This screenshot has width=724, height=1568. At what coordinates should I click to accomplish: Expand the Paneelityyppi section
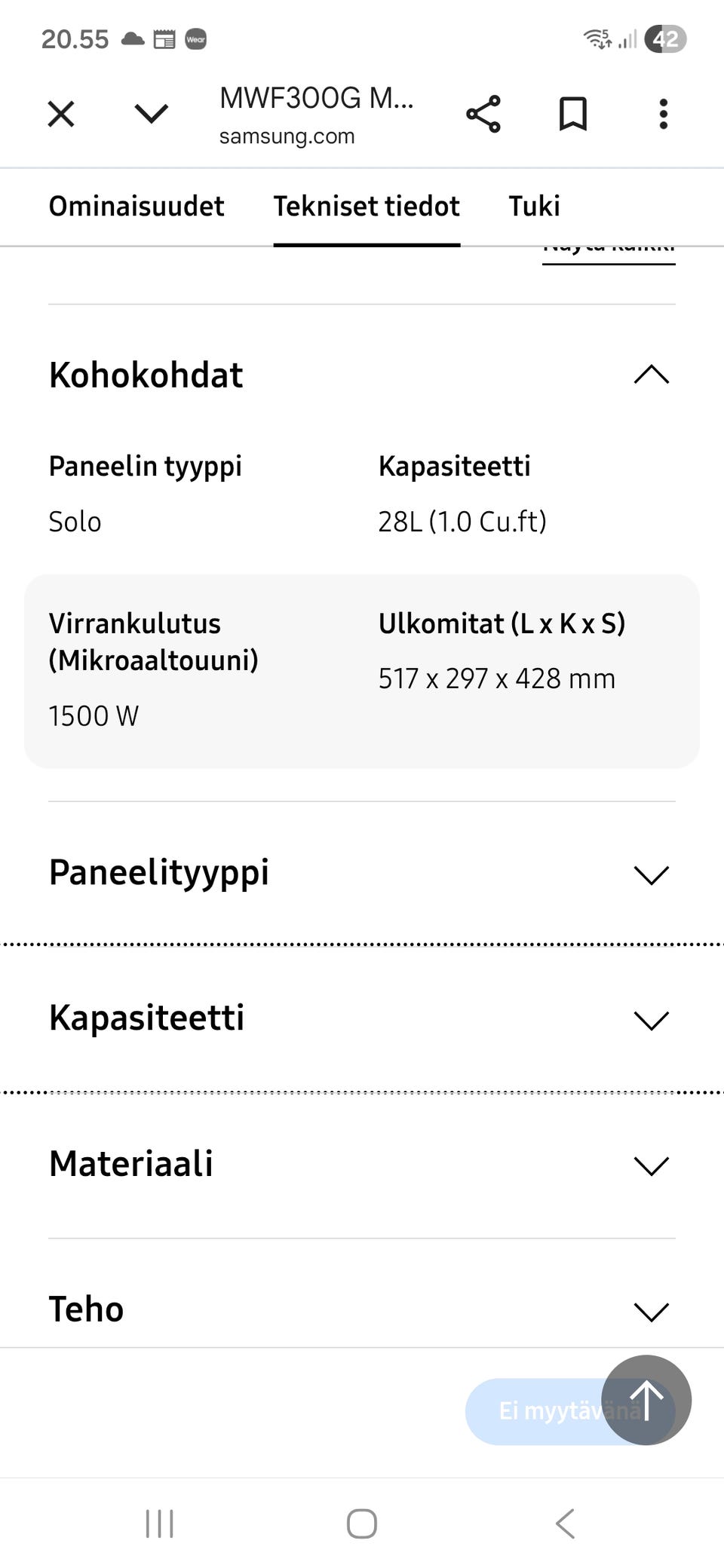pos(650,874)
